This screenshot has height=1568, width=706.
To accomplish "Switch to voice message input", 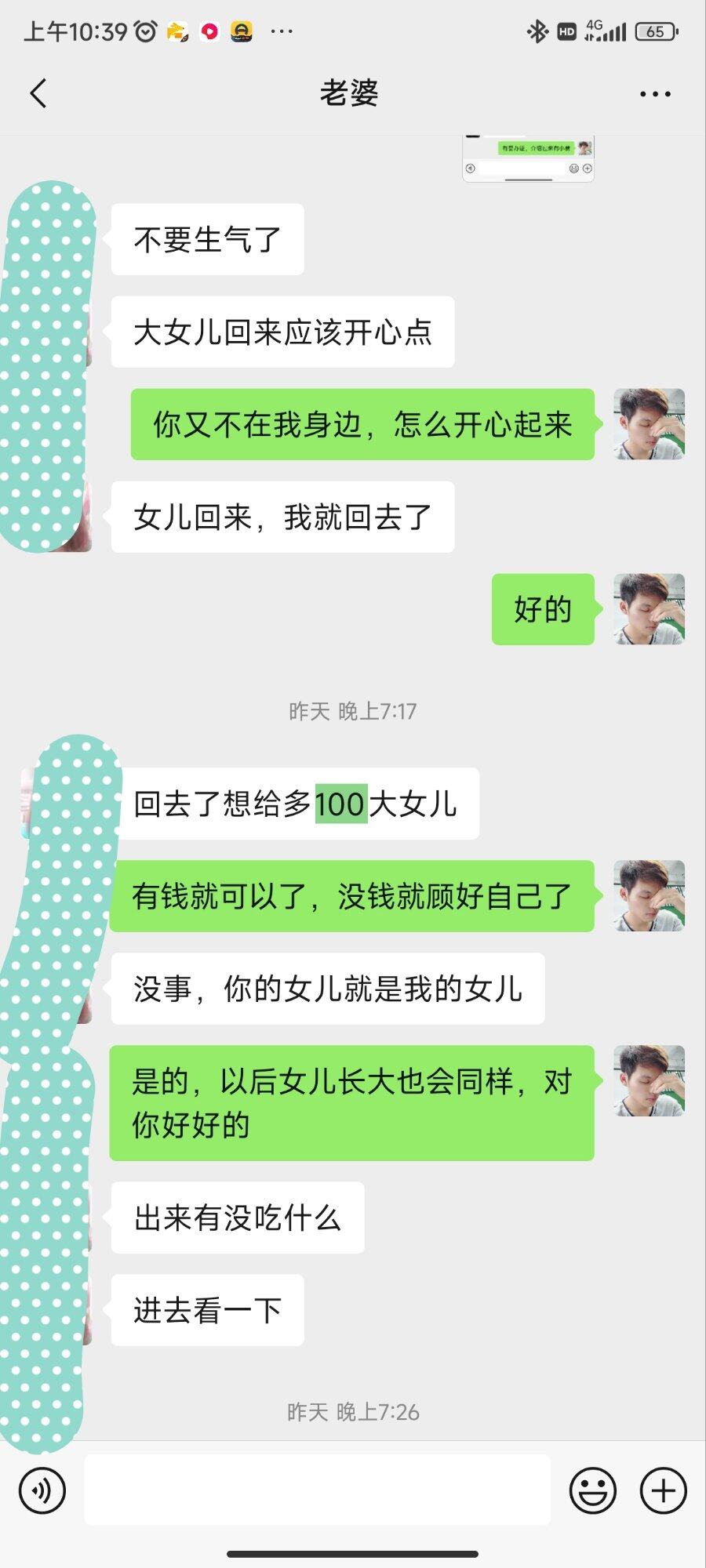I will (42, 1490).
